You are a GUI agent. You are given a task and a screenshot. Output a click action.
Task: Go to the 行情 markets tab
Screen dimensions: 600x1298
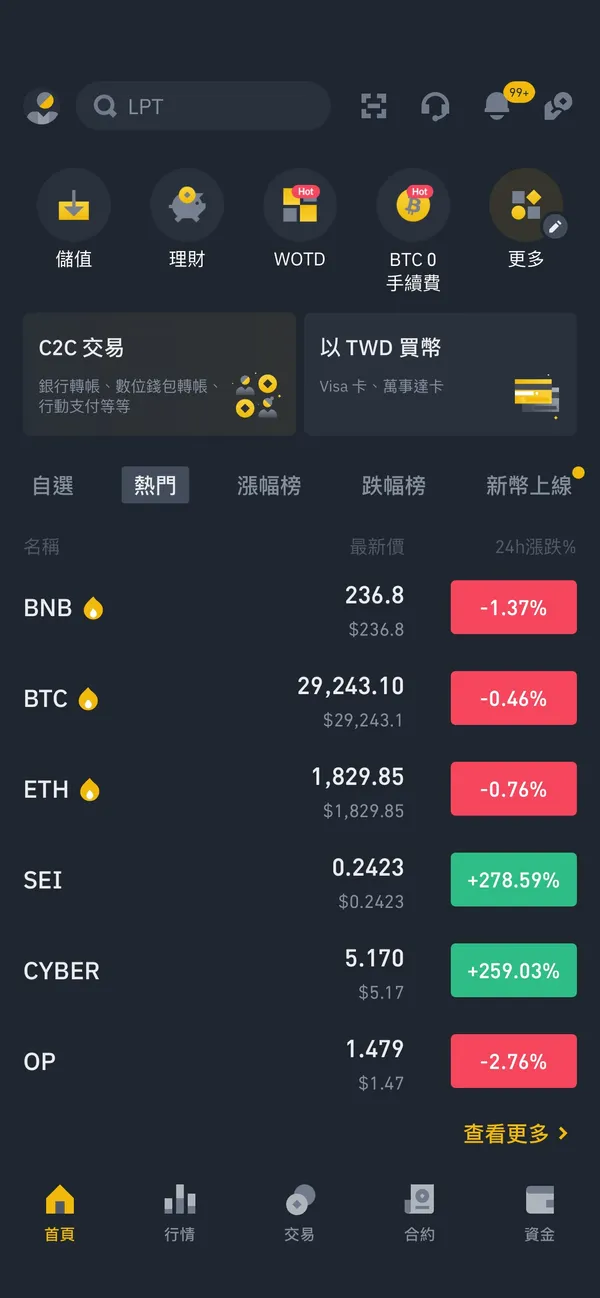click(x=180, y=1212)
